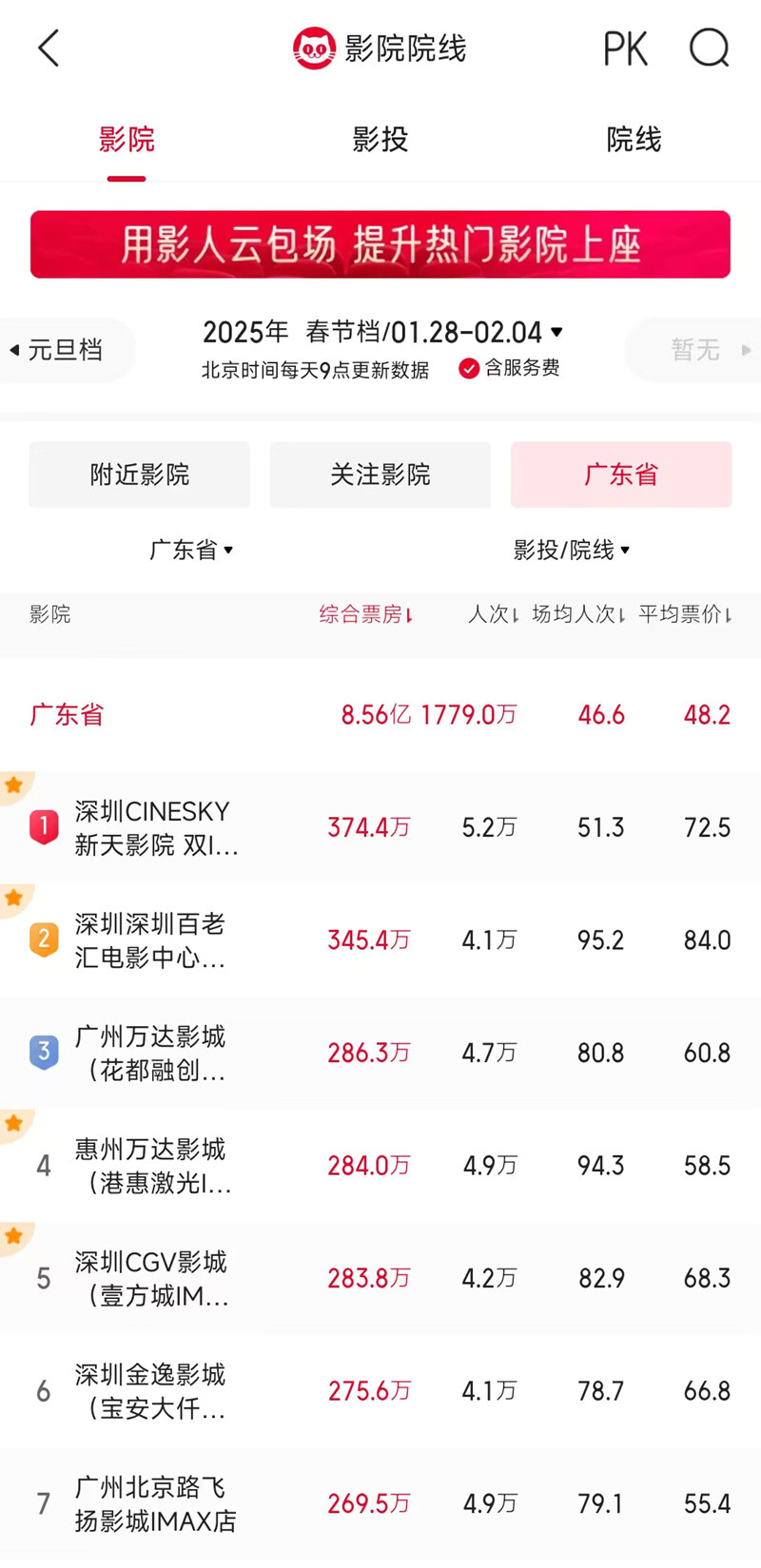Open the search magnifier icon
Screen dimensions: 761x1568
709,48
